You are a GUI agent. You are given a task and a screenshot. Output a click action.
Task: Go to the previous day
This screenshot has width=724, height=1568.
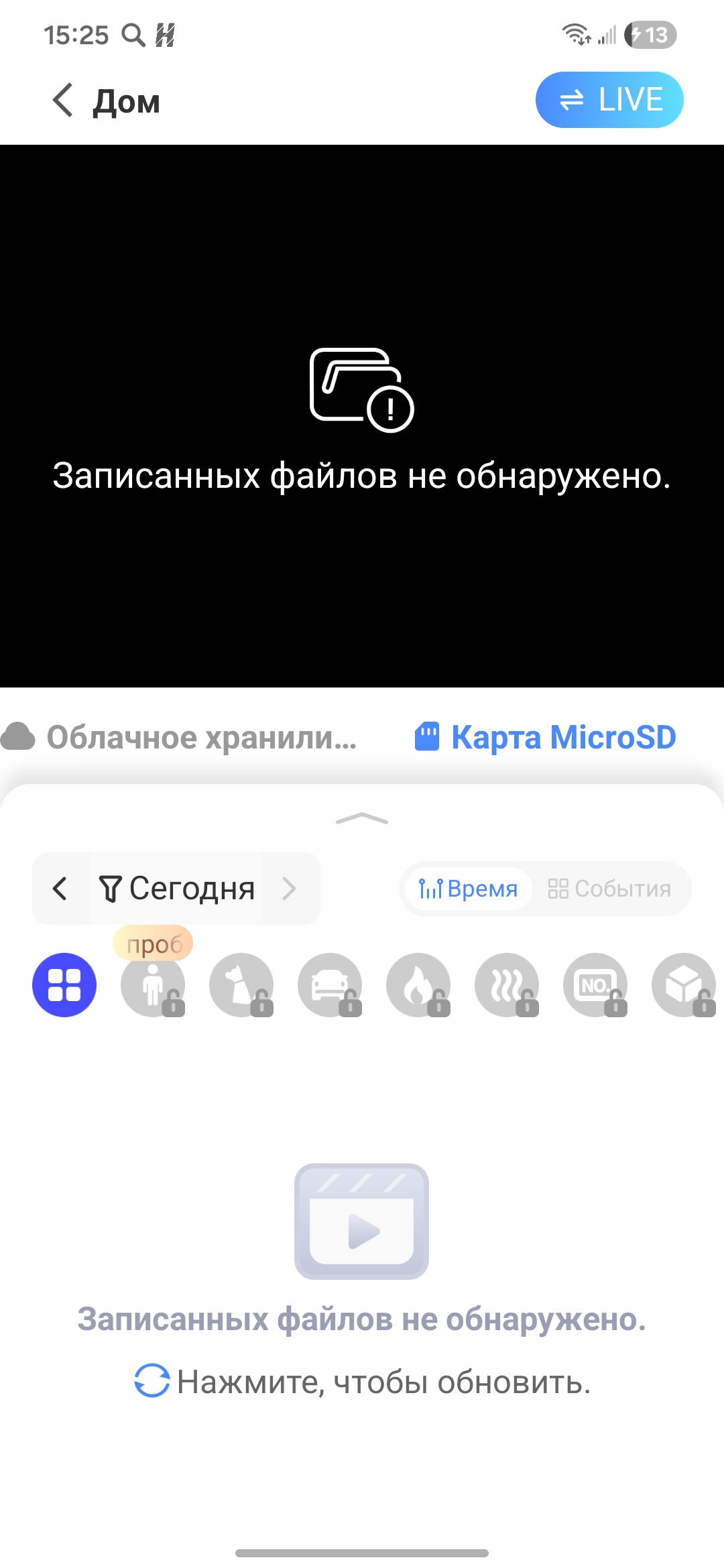60,889
